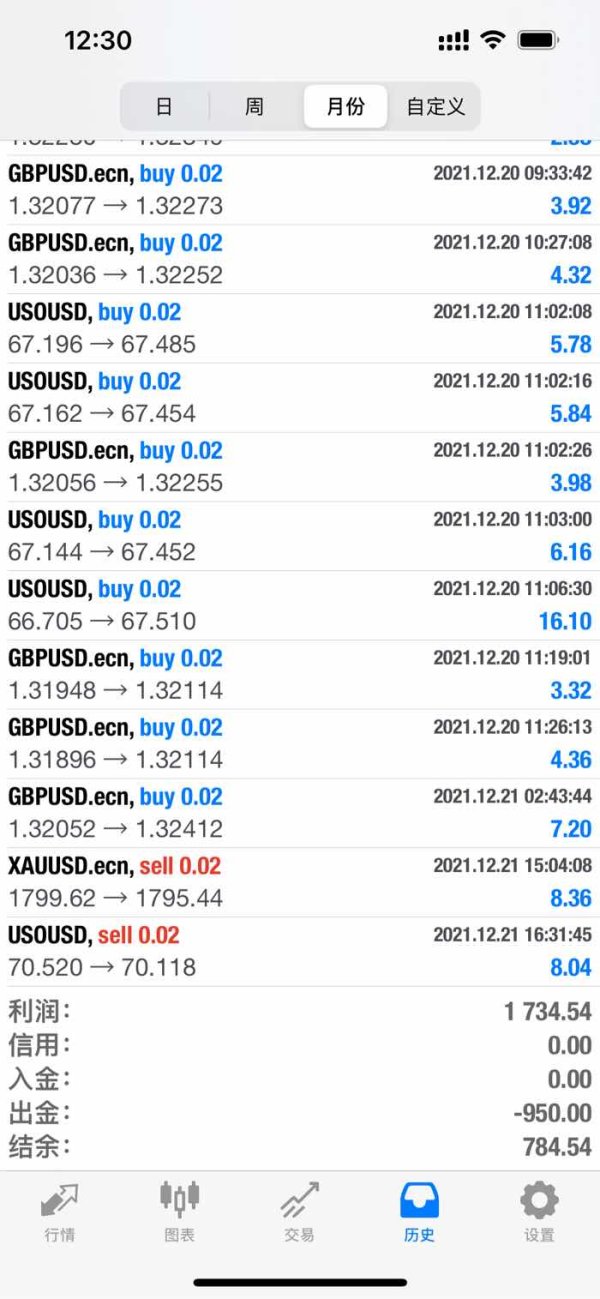Viewport: 600px width, 1299px height.
Task: Open the 设置 settings tab
Action: tap(539, 1210)
